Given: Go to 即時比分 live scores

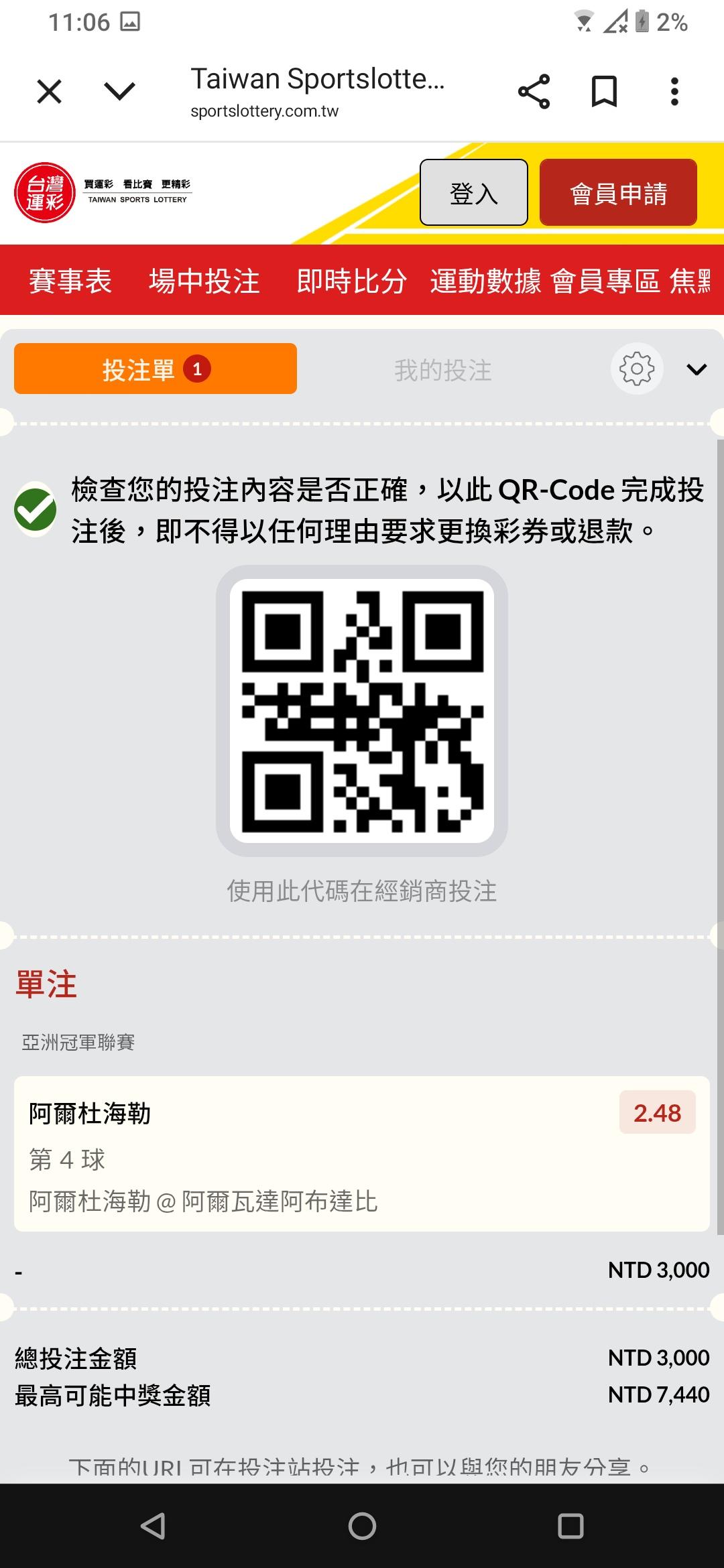Looking at the screenshot, I should pyautogui.click(x=351, y=281).
